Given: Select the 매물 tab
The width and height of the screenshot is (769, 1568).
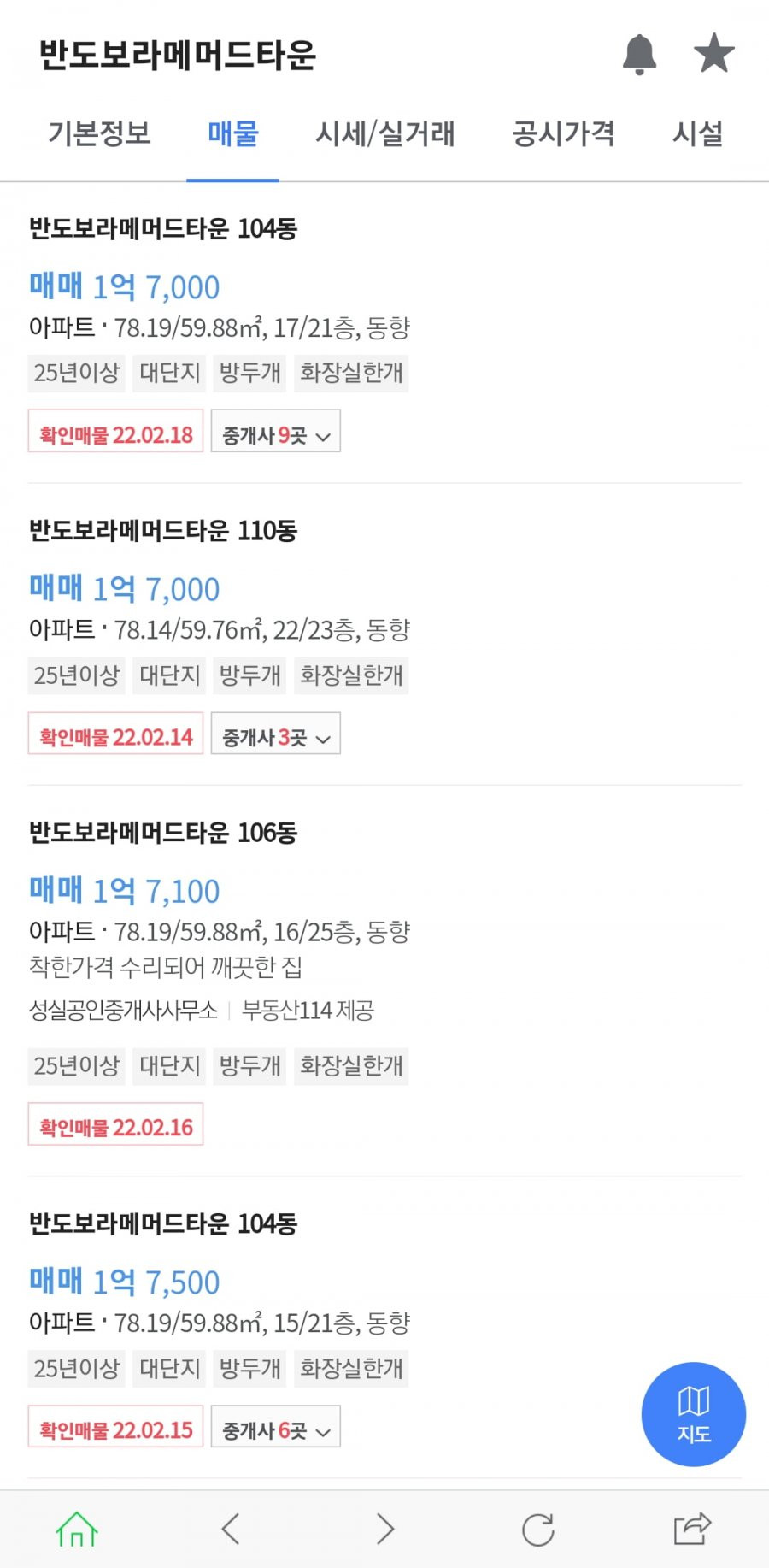Looking at the screenshot, I should [232, 134].
